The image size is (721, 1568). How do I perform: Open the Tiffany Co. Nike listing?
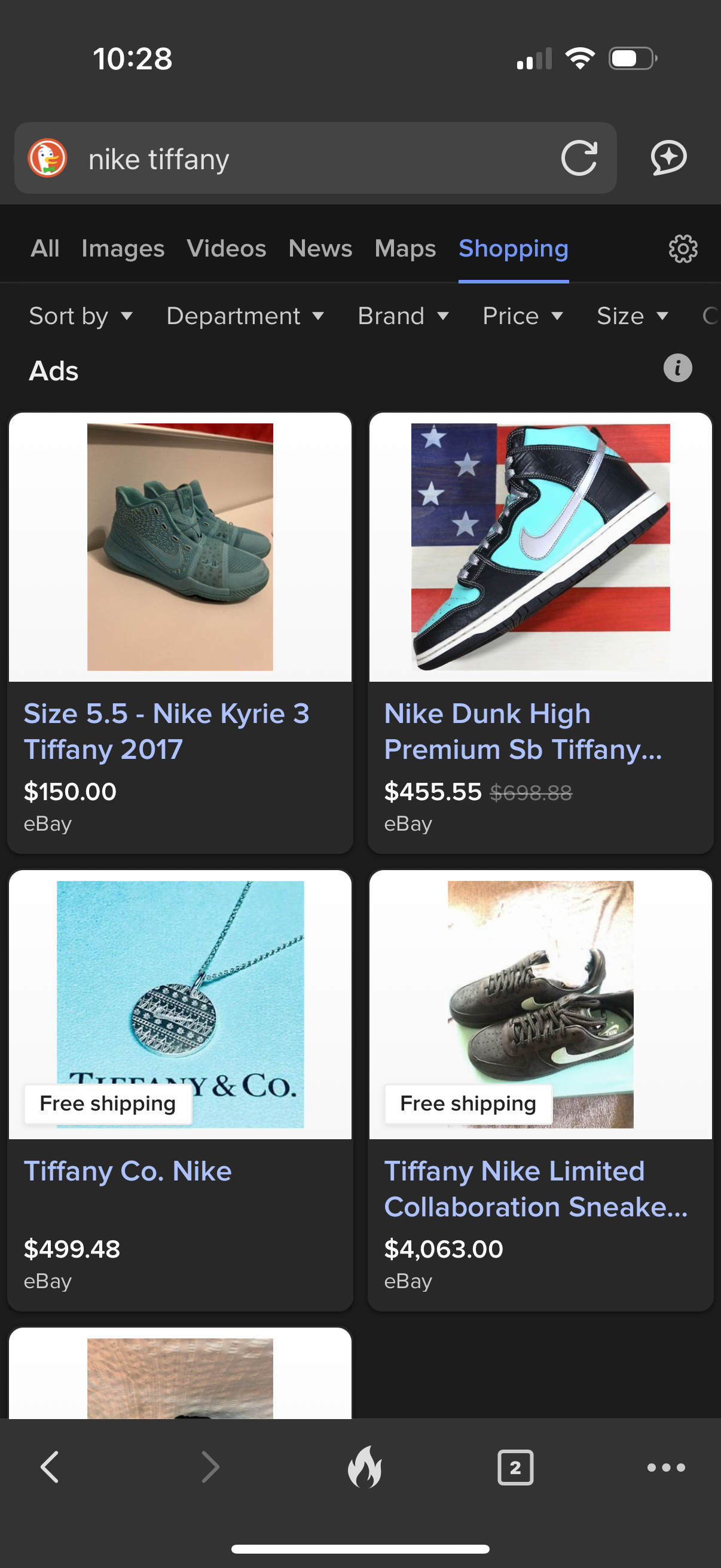tap(128, 1171)
